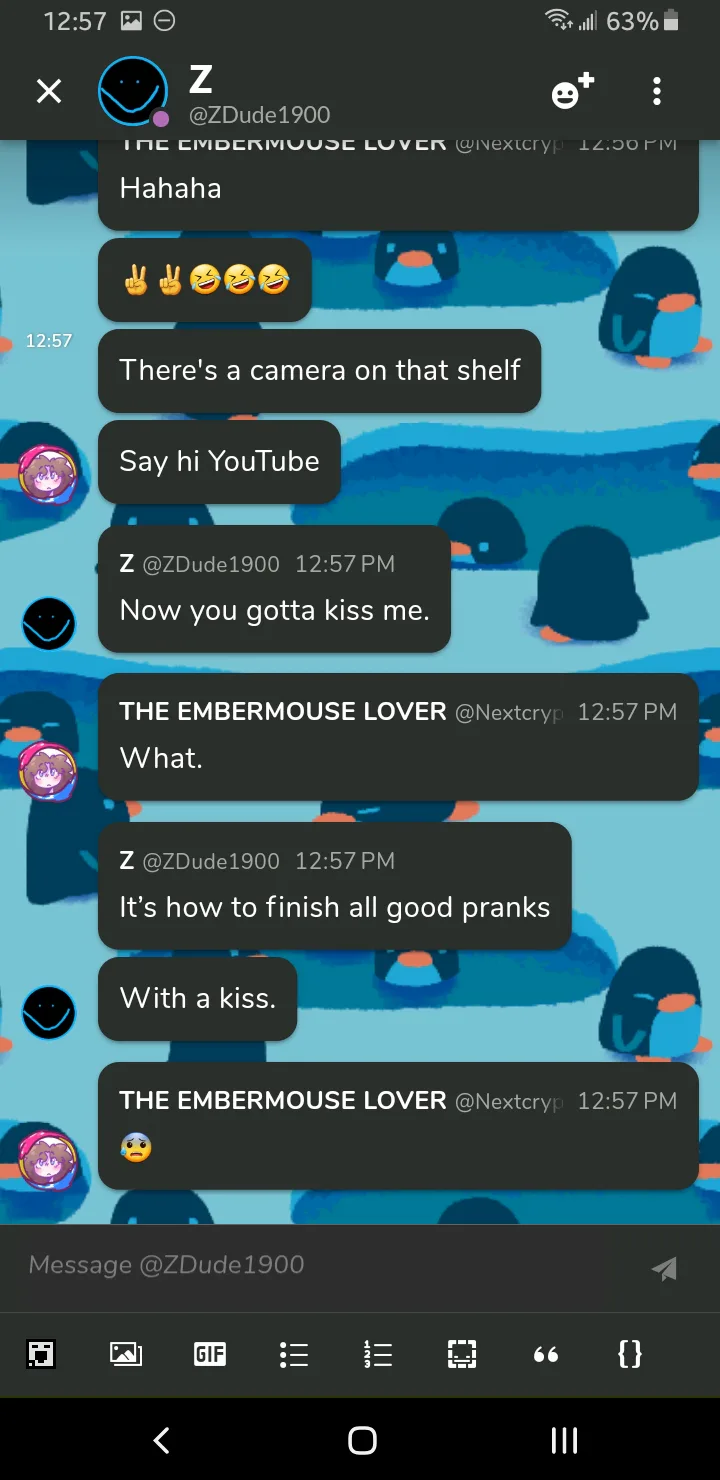The image size is (720, 1480).
Task: Tap the dashed-square spoiler formatting tool
Action: [x=462, y=1354]
